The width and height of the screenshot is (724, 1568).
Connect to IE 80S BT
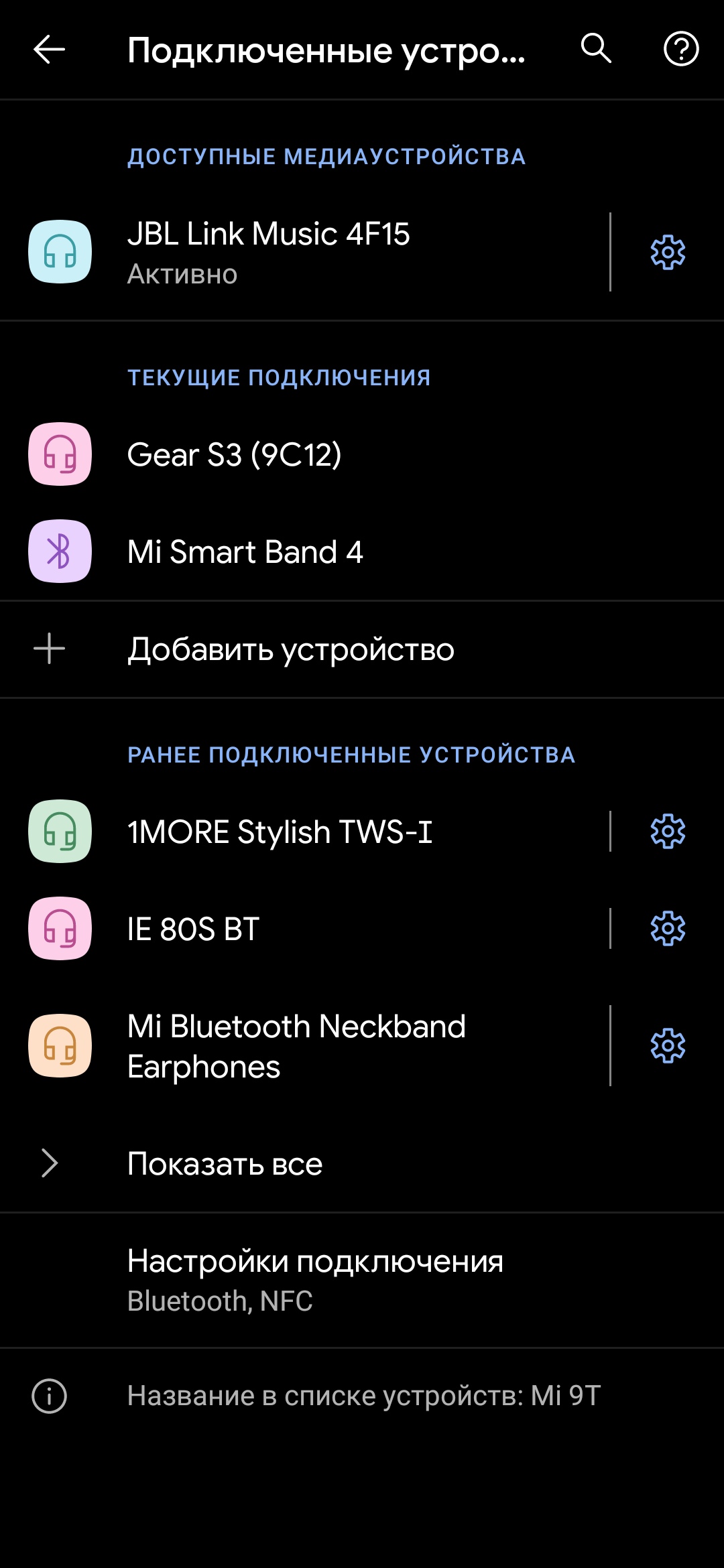[x=302, y=929]
